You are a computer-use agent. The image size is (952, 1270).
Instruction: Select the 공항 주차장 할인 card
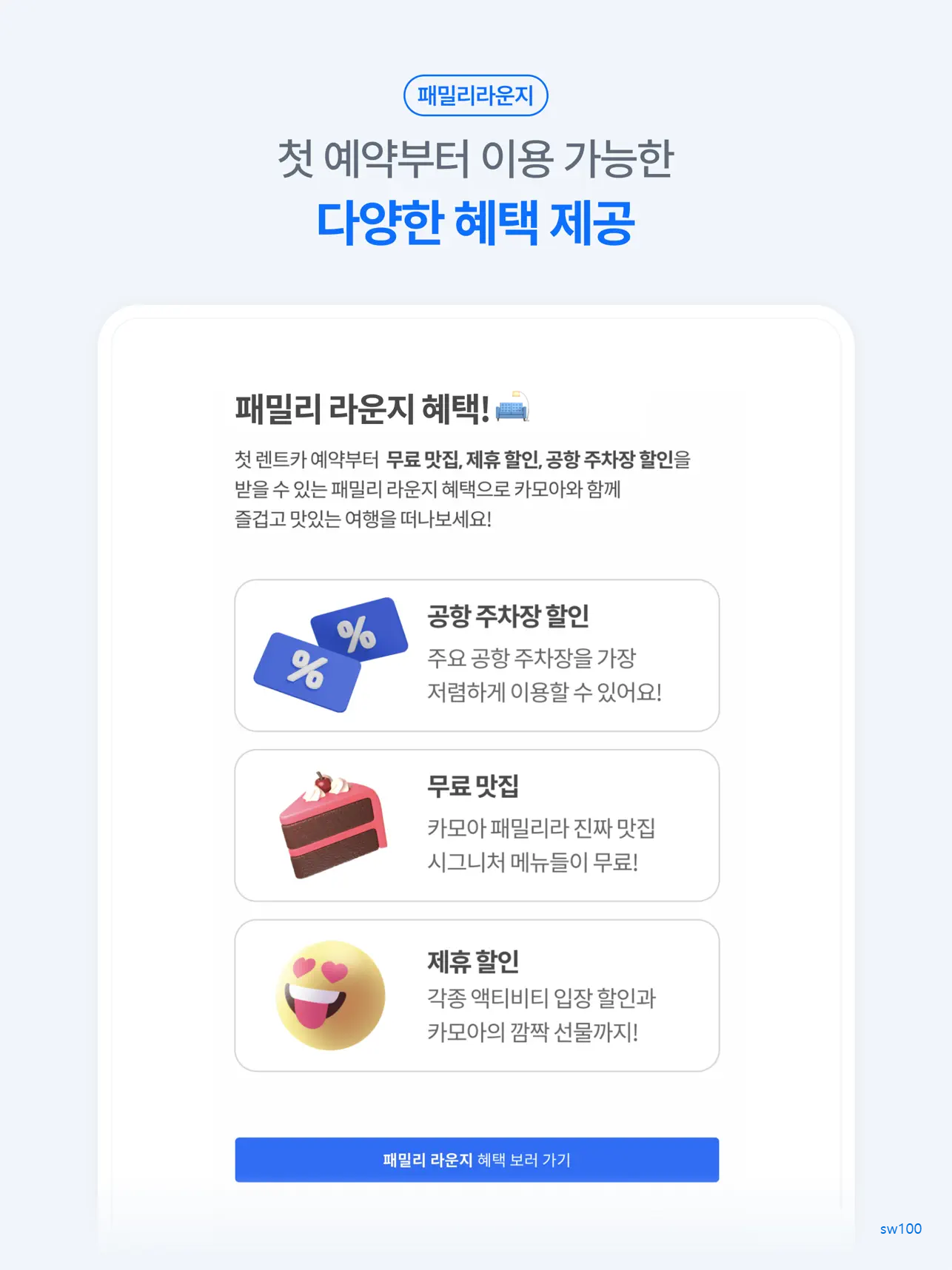(x=476, y=654)
